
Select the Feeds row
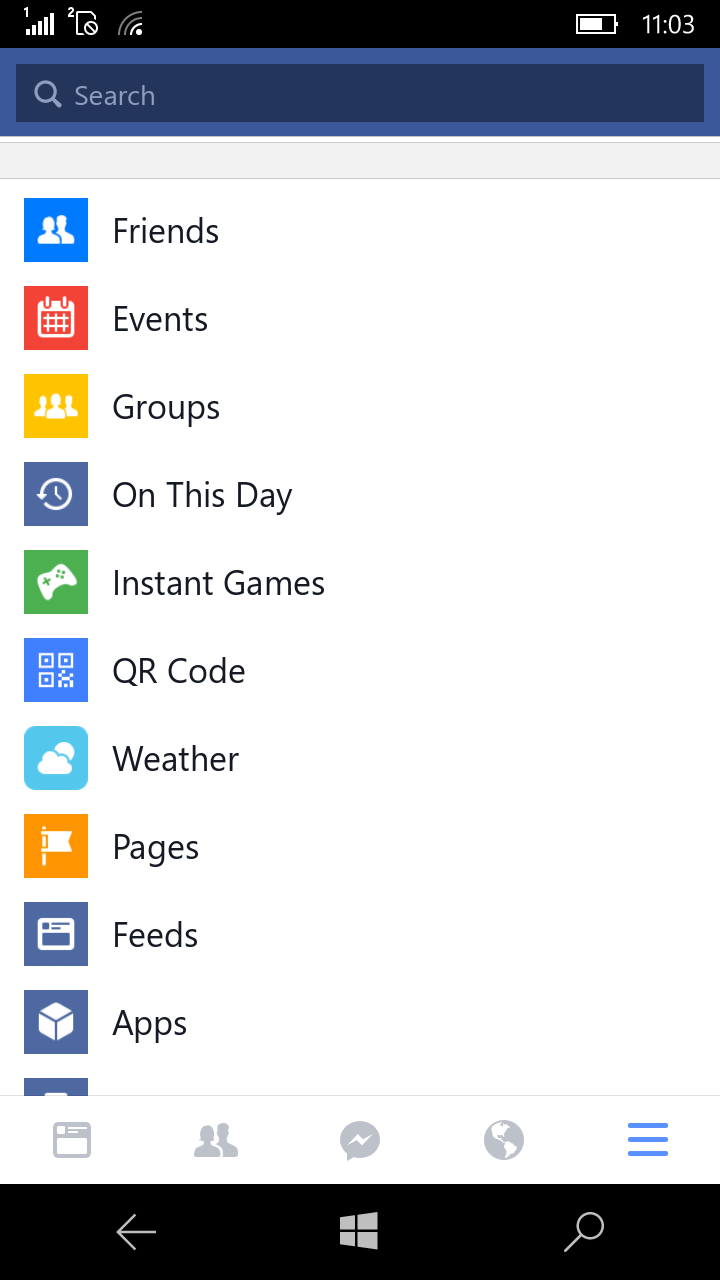360,934
